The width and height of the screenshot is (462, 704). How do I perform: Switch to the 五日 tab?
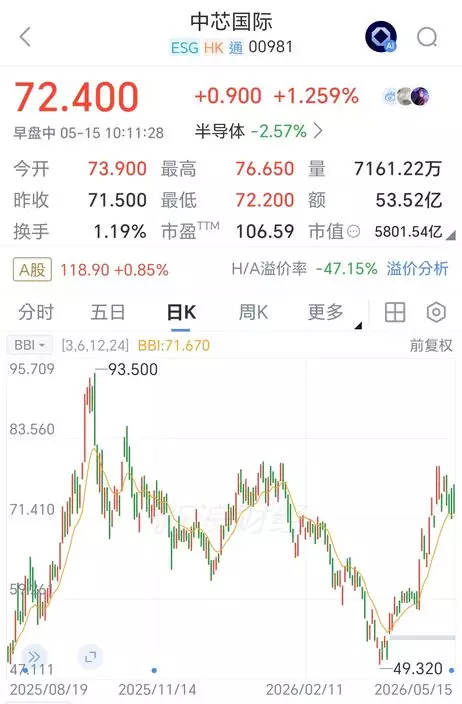[108, 312]
